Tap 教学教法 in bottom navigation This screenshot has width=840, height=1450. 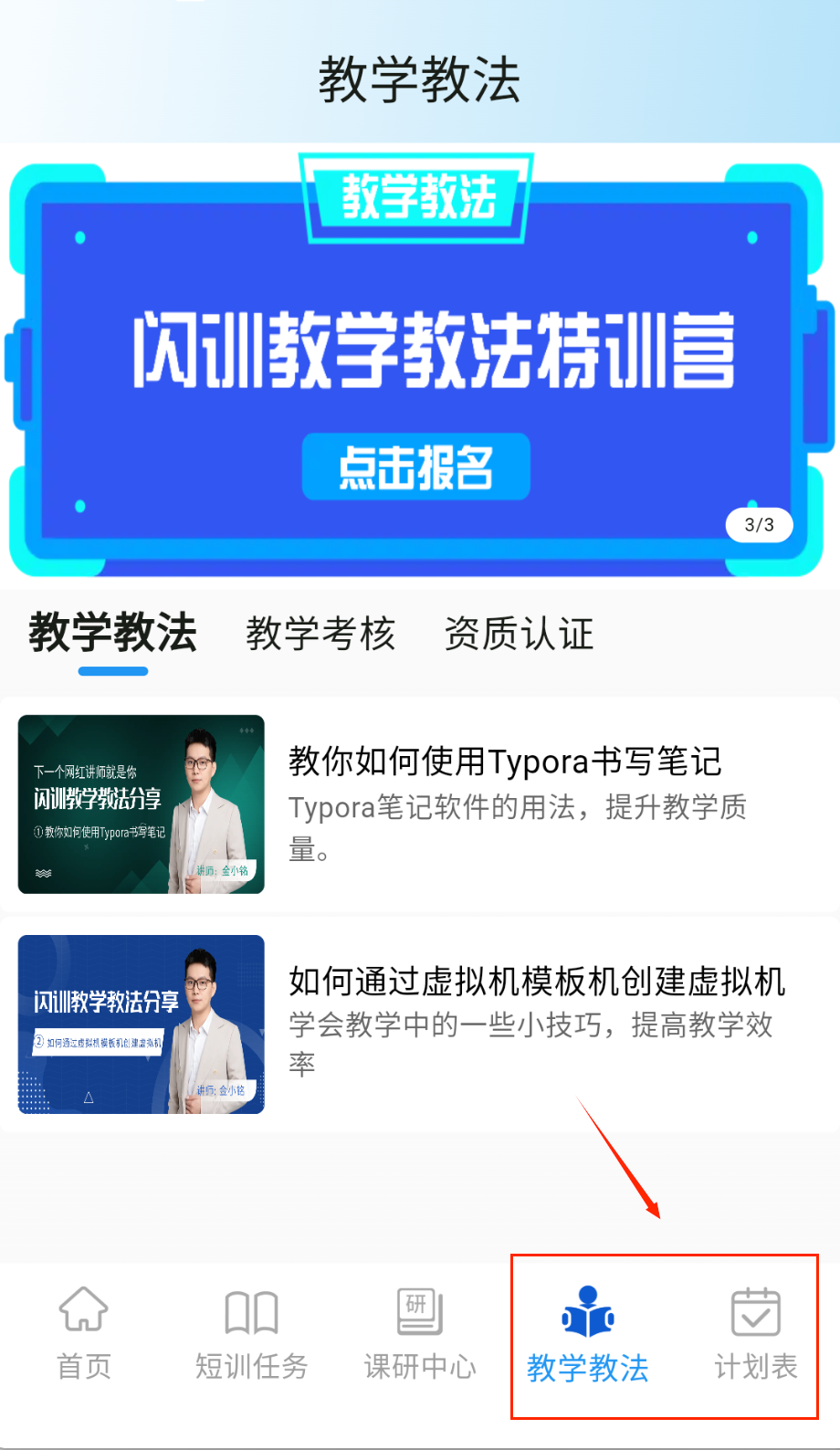[x=588, y=1335]
